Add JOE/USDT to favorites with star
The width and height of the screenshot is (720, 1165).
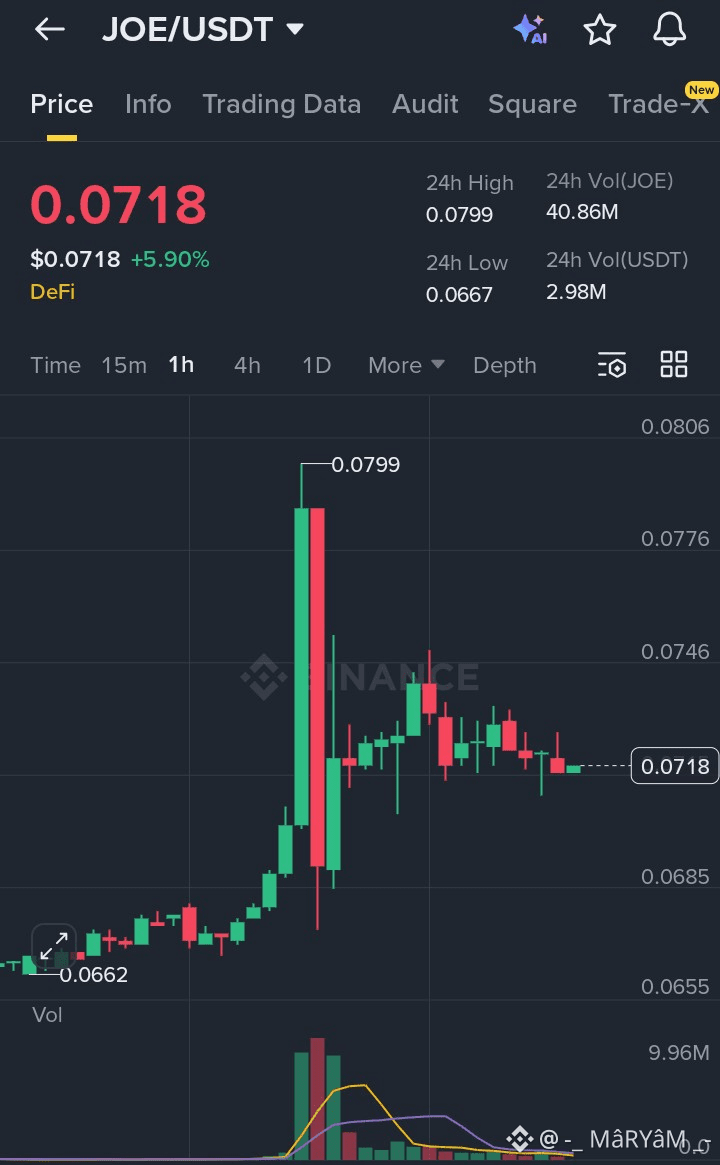click(600, 30)
